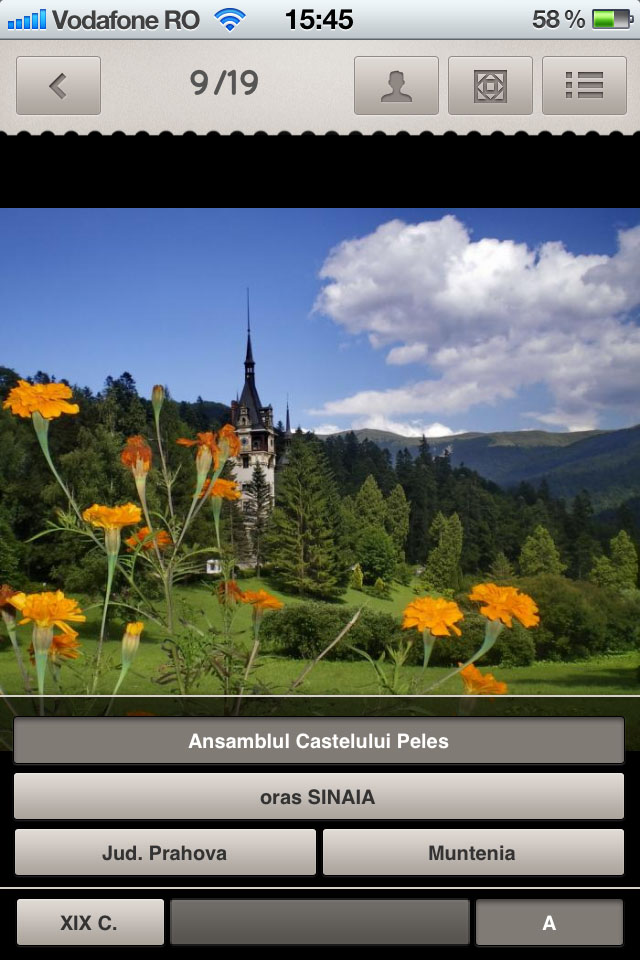This screenshot has width=640, height=960.
Task: Open the person profile icon
Action: pos(396,86)
